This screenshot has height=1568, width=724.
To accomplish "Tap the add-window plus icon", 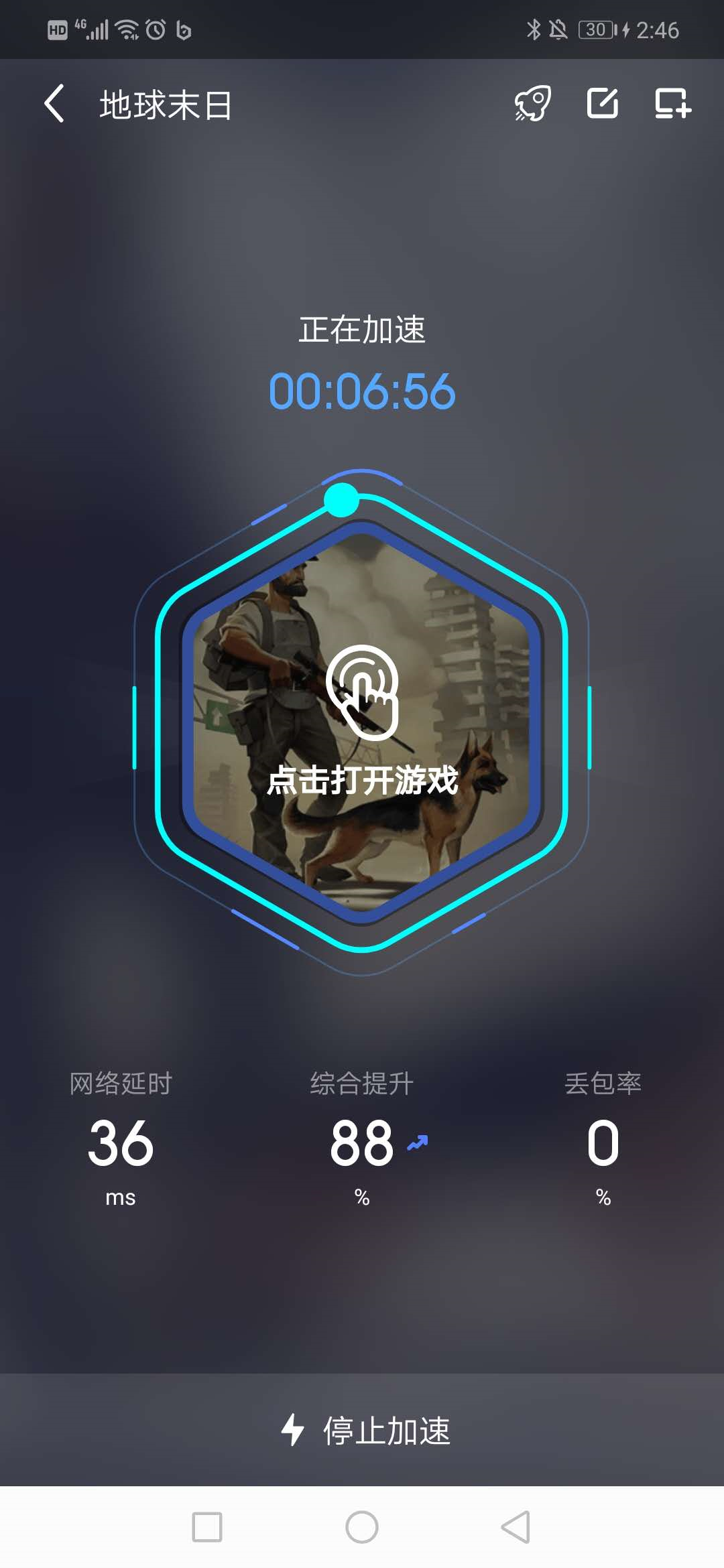I will pyautogui.click(x=672, y=104).
